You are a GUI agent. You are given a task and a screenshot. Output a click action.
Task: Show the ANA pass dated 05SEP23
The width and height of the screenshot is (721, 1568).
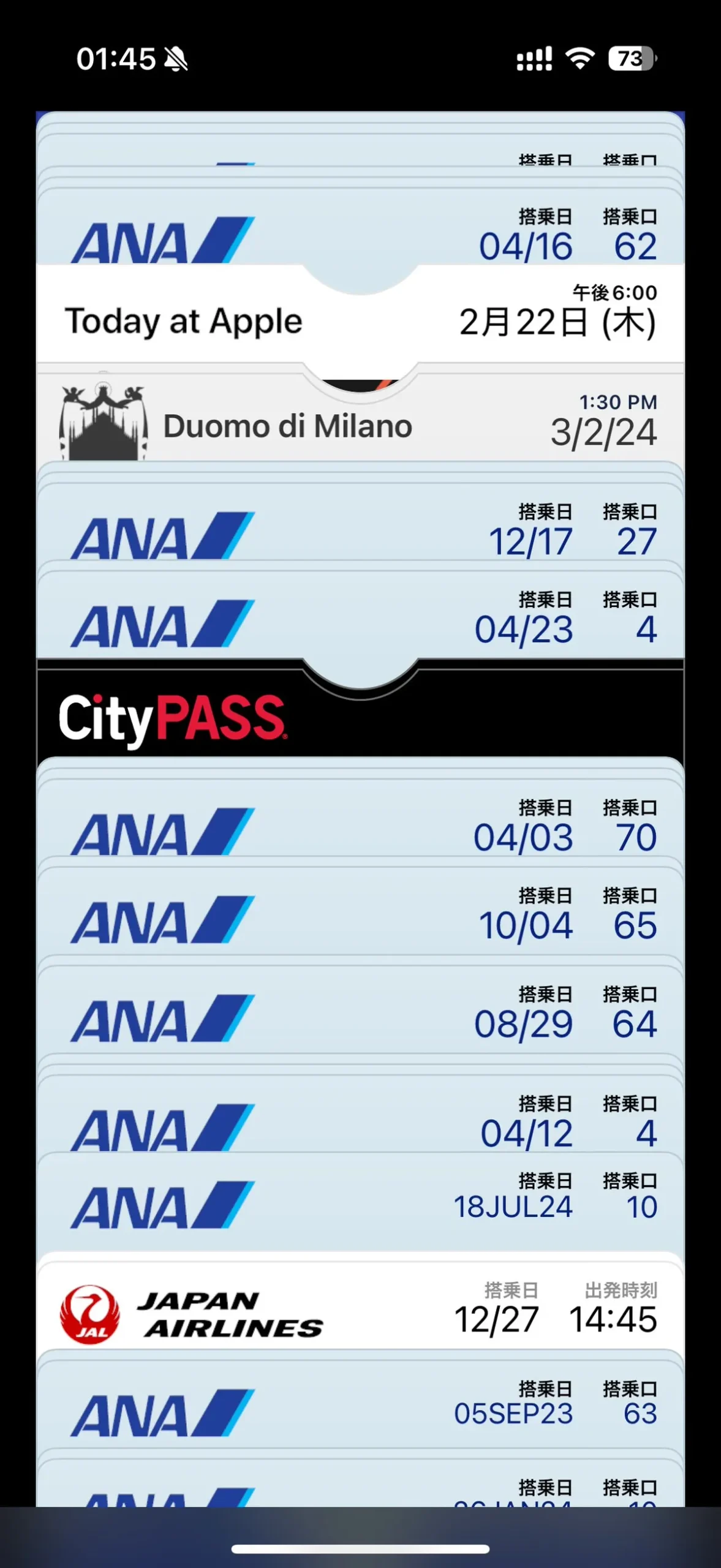[x=360, y=1406]
